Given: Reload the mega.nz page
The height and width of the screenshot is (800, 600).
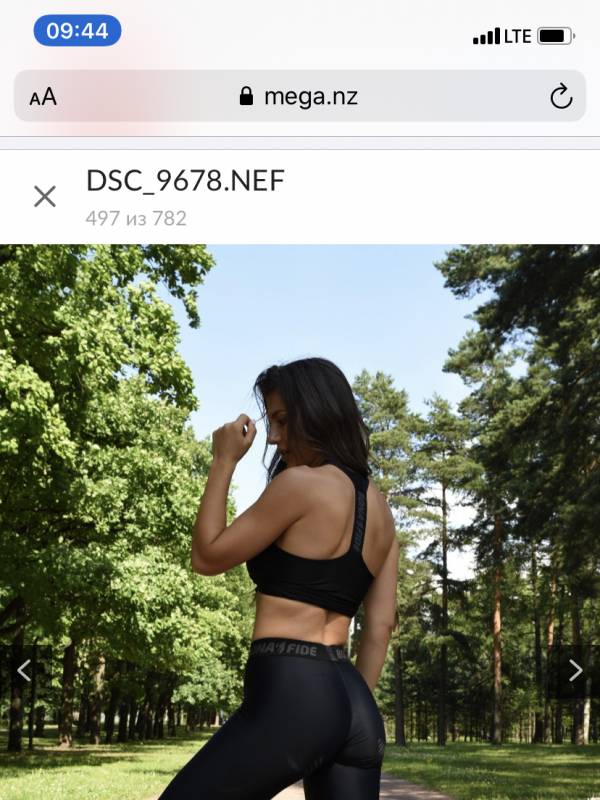Looking at the screenshot, I should click(561, 97).
